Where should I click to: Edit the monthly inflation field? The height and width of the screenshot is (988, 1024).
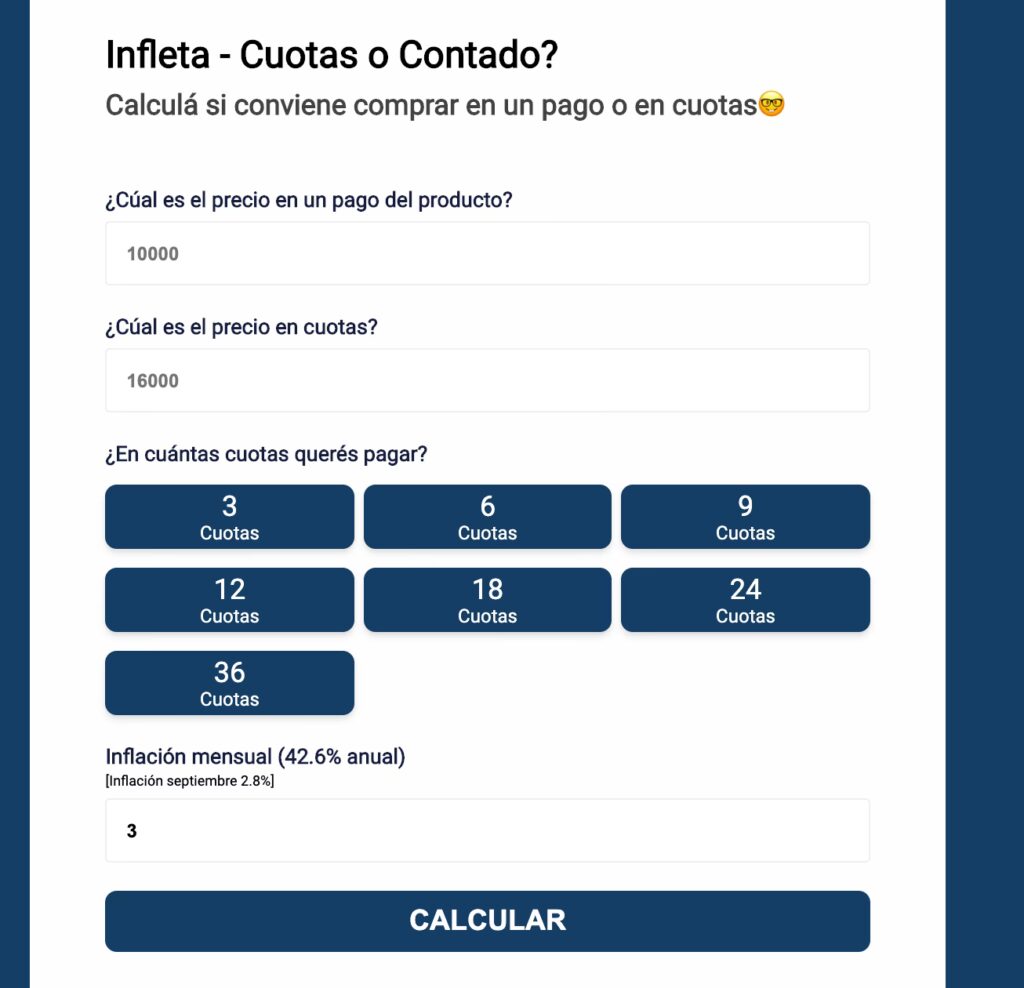487,830
